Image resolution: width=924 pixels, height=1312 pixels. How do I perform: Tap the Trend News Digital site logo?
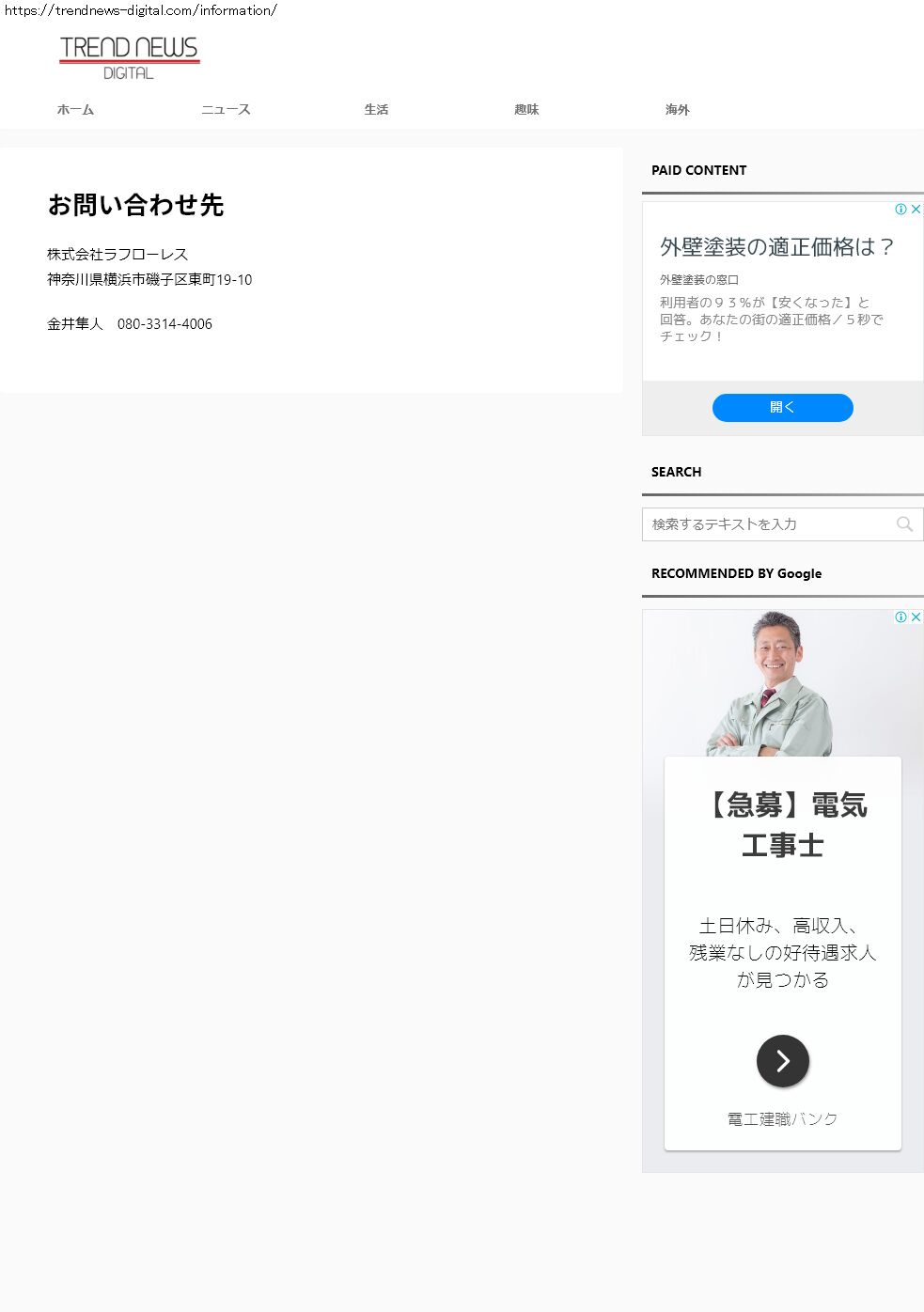(129, 57)
